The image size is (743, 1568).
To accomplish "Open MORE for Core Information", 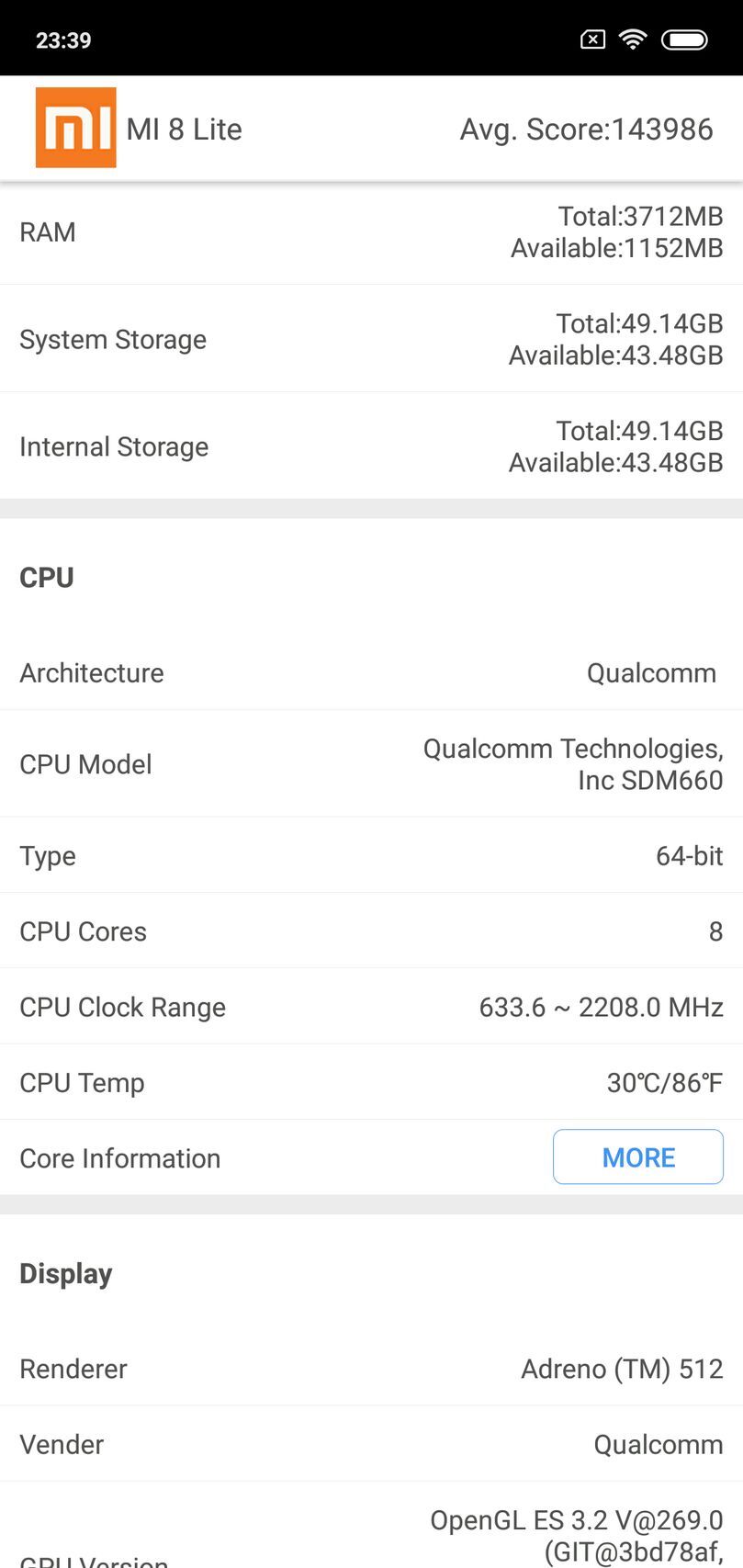I will (637, 1156).
